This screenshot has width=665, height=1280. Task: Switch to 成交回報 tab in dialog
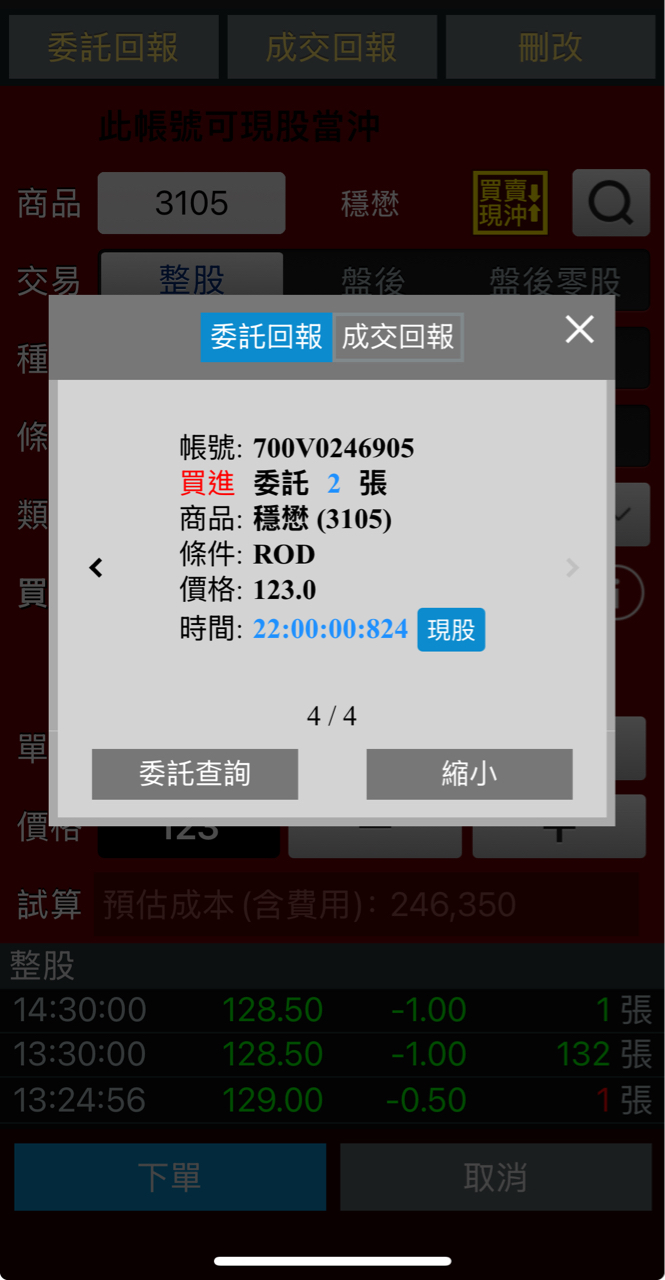(397, 337)
